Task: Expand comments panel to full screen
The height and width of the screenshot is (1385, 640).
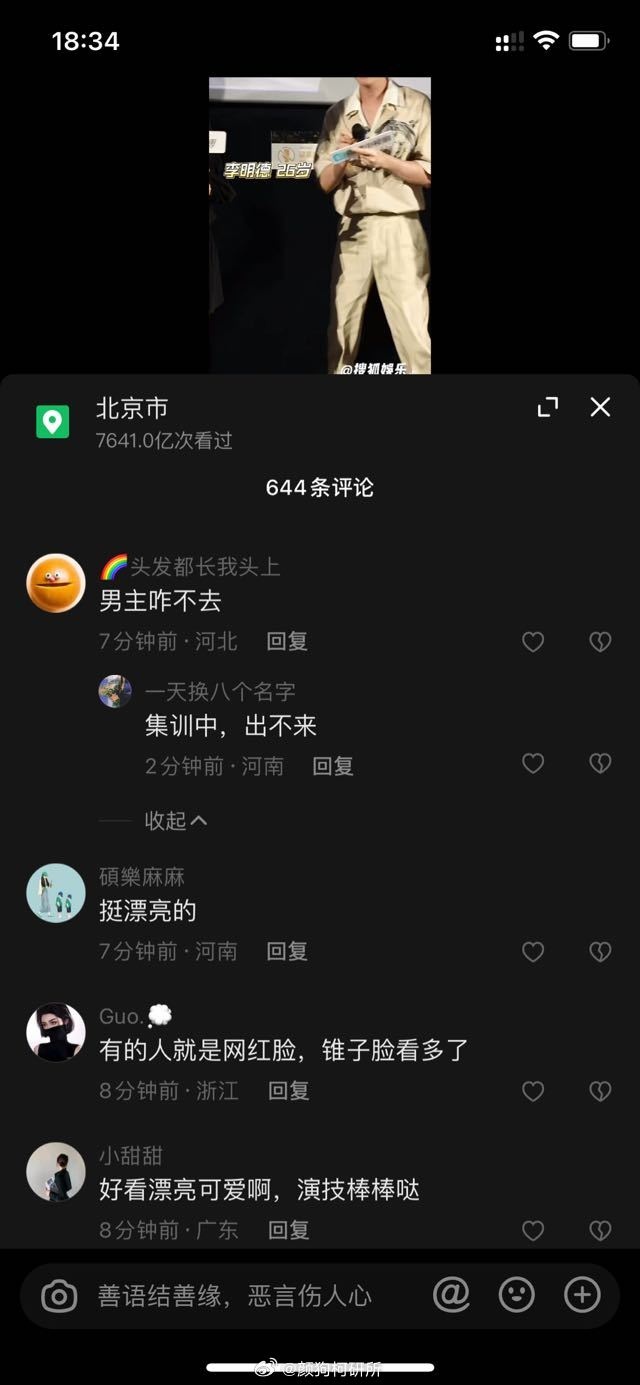Action: [x=548, y=407]
